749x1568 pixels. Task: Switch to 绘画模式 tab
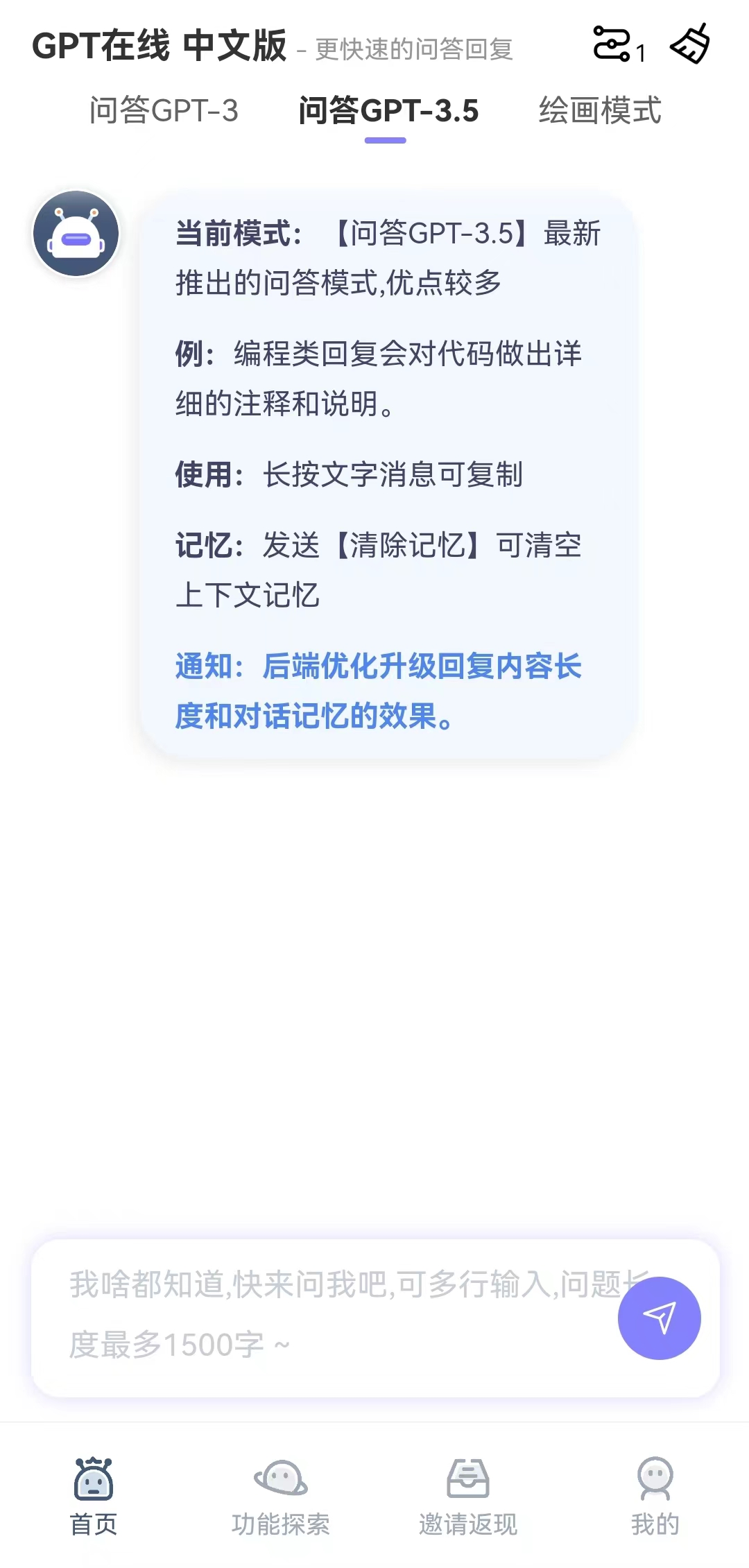pos(600,111)
